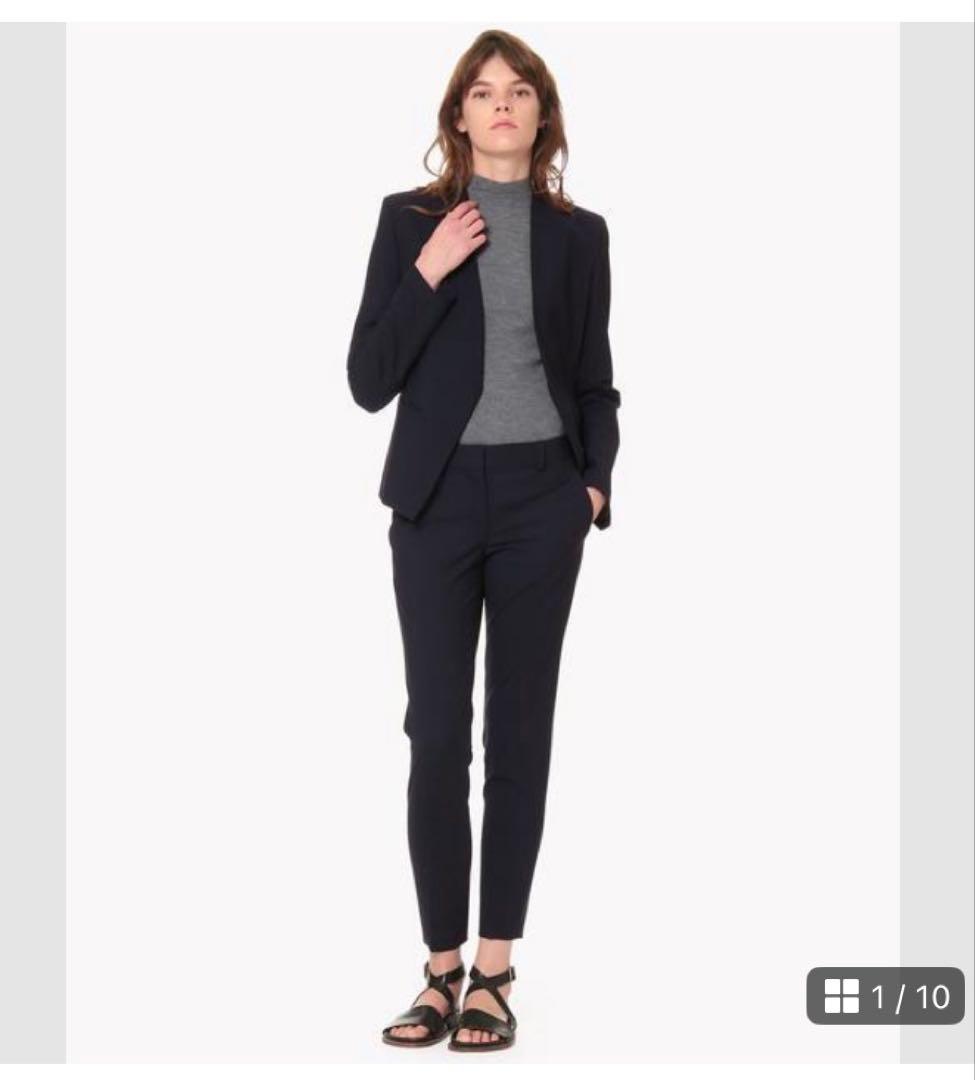Open the suit product photo full screen
Image resolution: width=975 pixels, height=1080 pixels.
(483, 540)
